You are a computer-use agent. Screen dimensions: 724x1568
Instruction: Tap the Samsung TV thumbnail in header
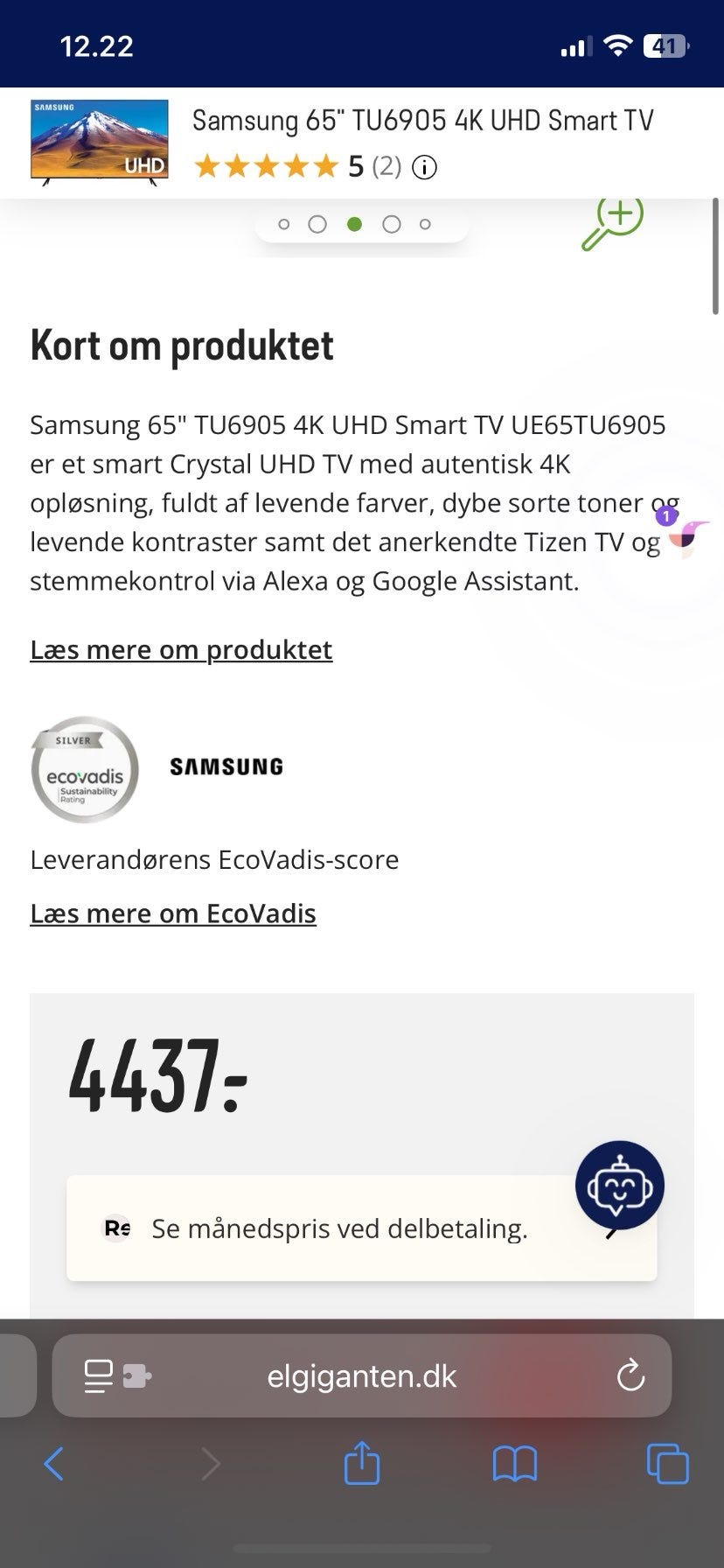point(100,143)
